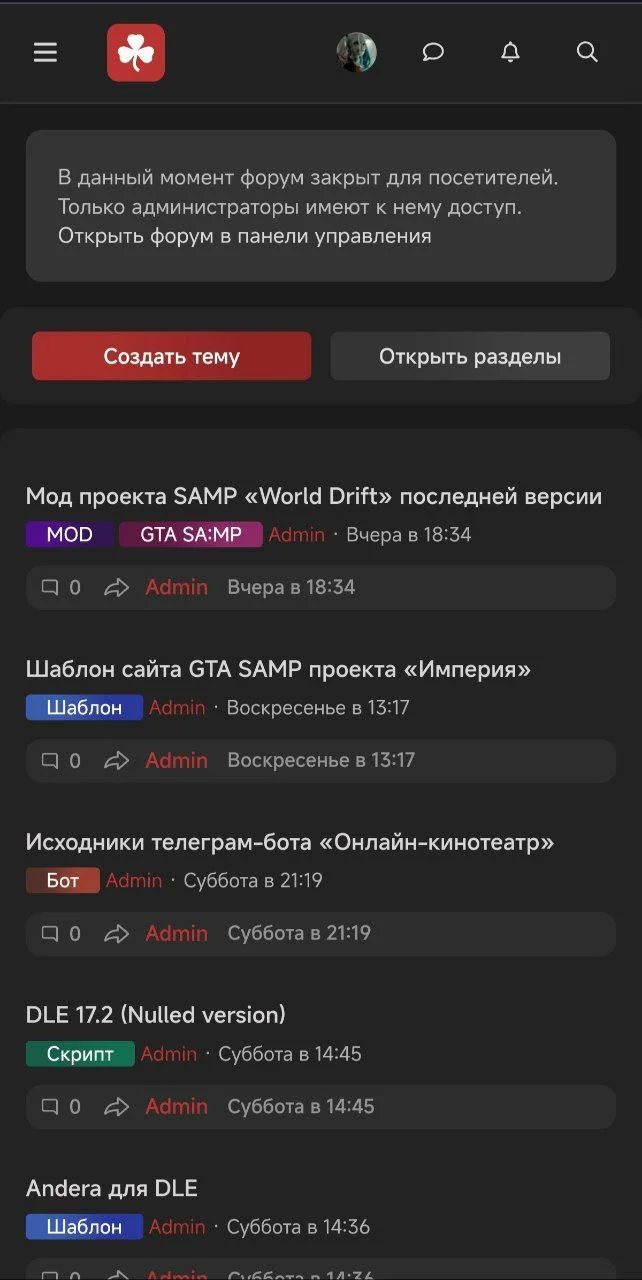Image resolution: width=642 pixels, height=1280 pixels.
Task: Tap the «Открыть разделы» button
Action: [470, 356]
